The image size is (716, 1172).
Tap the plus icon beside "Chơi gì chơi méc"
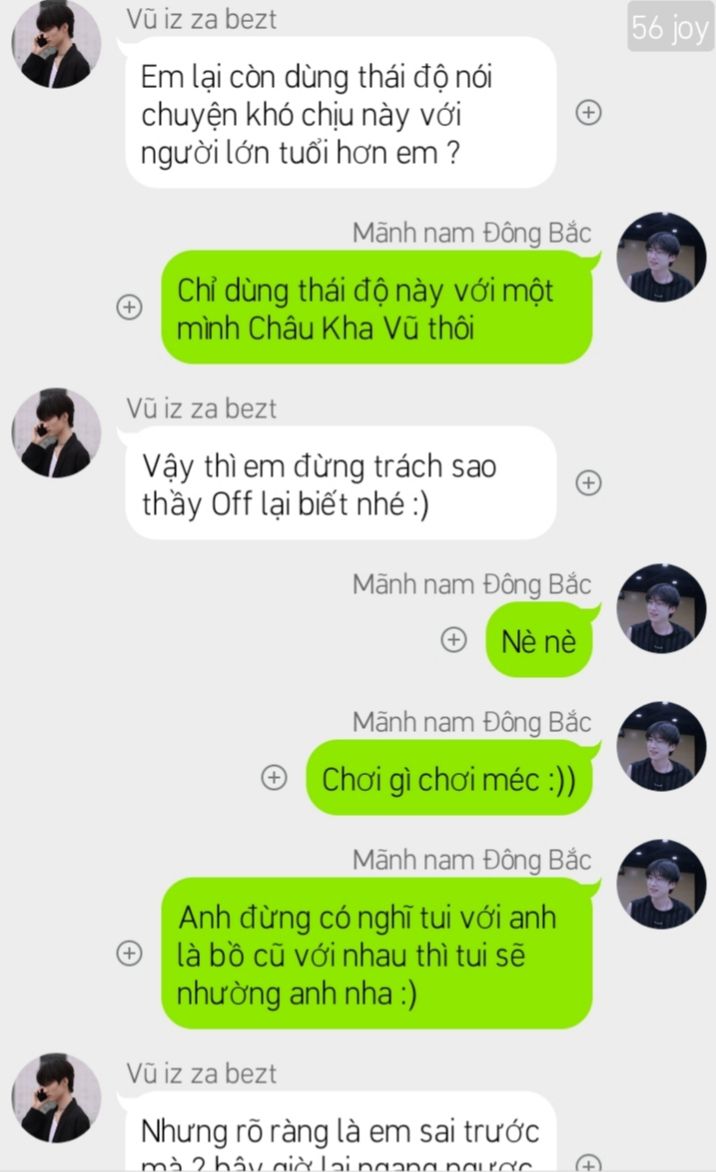pos(274,777)
